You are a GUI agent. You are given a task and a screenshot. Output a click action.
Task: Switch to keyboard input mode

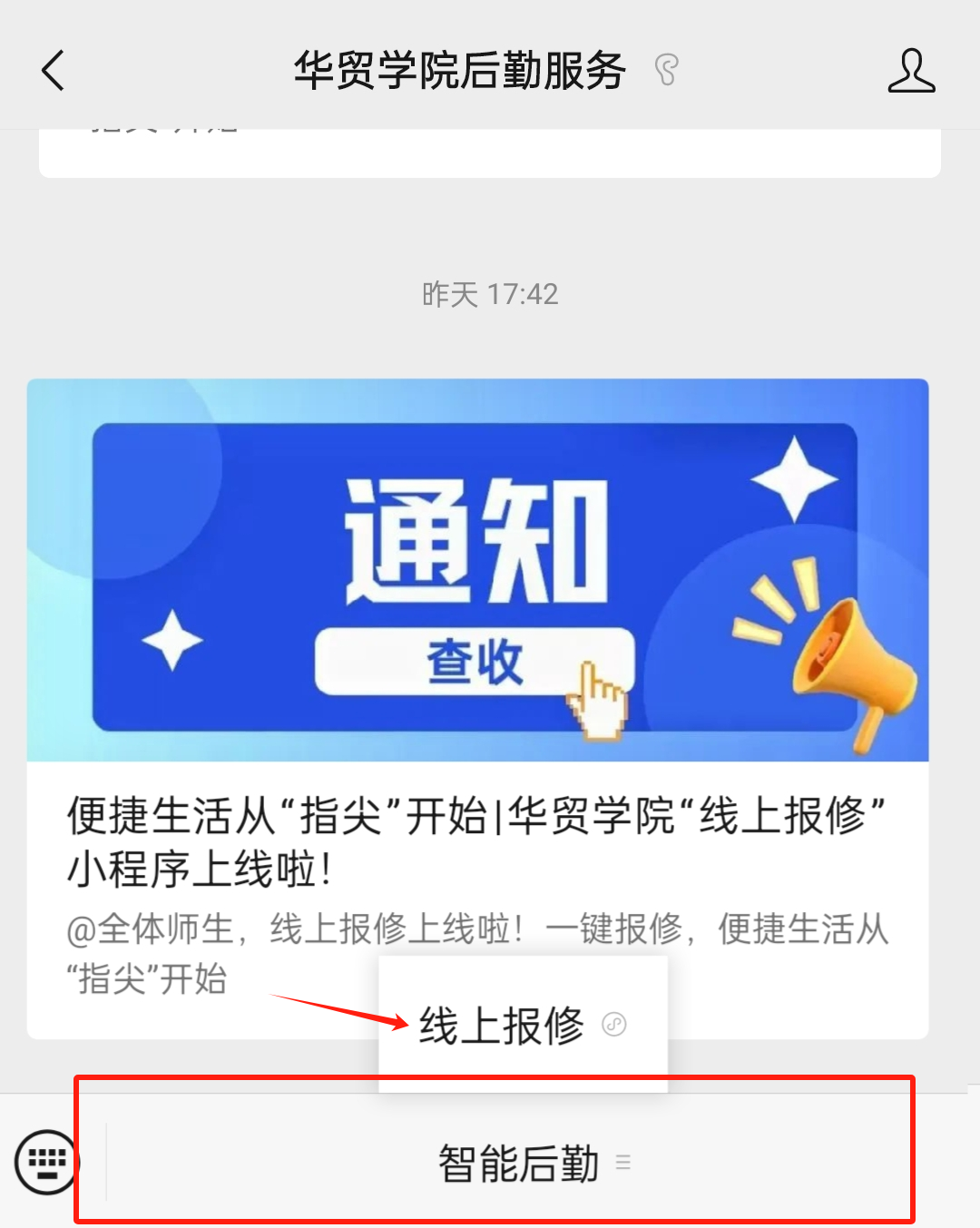[46, 1162]
